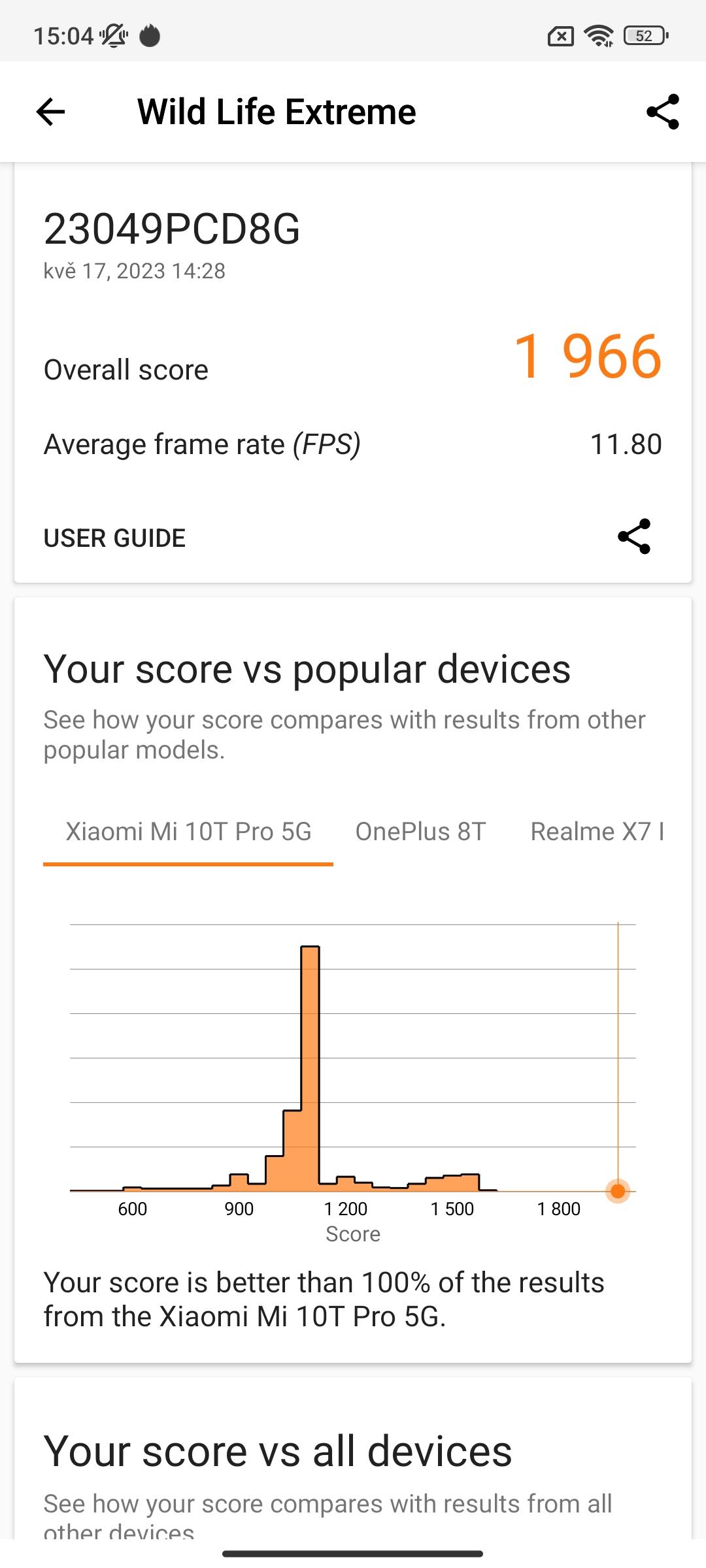
Task: Switch to the Realme X7 tab
Action: (597, 832)
